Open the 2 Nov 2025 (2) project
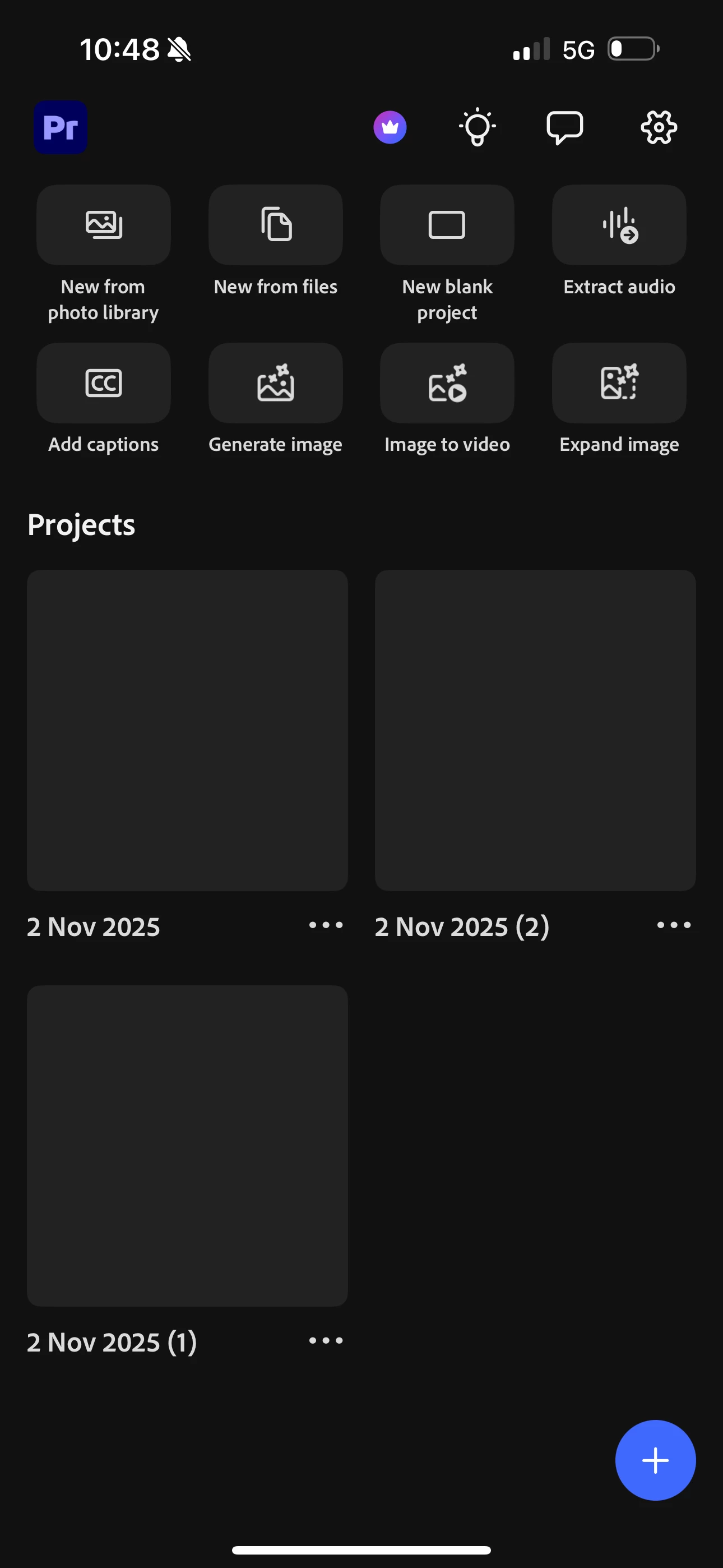This screenshot has height=1568, width=723. pyautogui.click(x=535, y=730)
